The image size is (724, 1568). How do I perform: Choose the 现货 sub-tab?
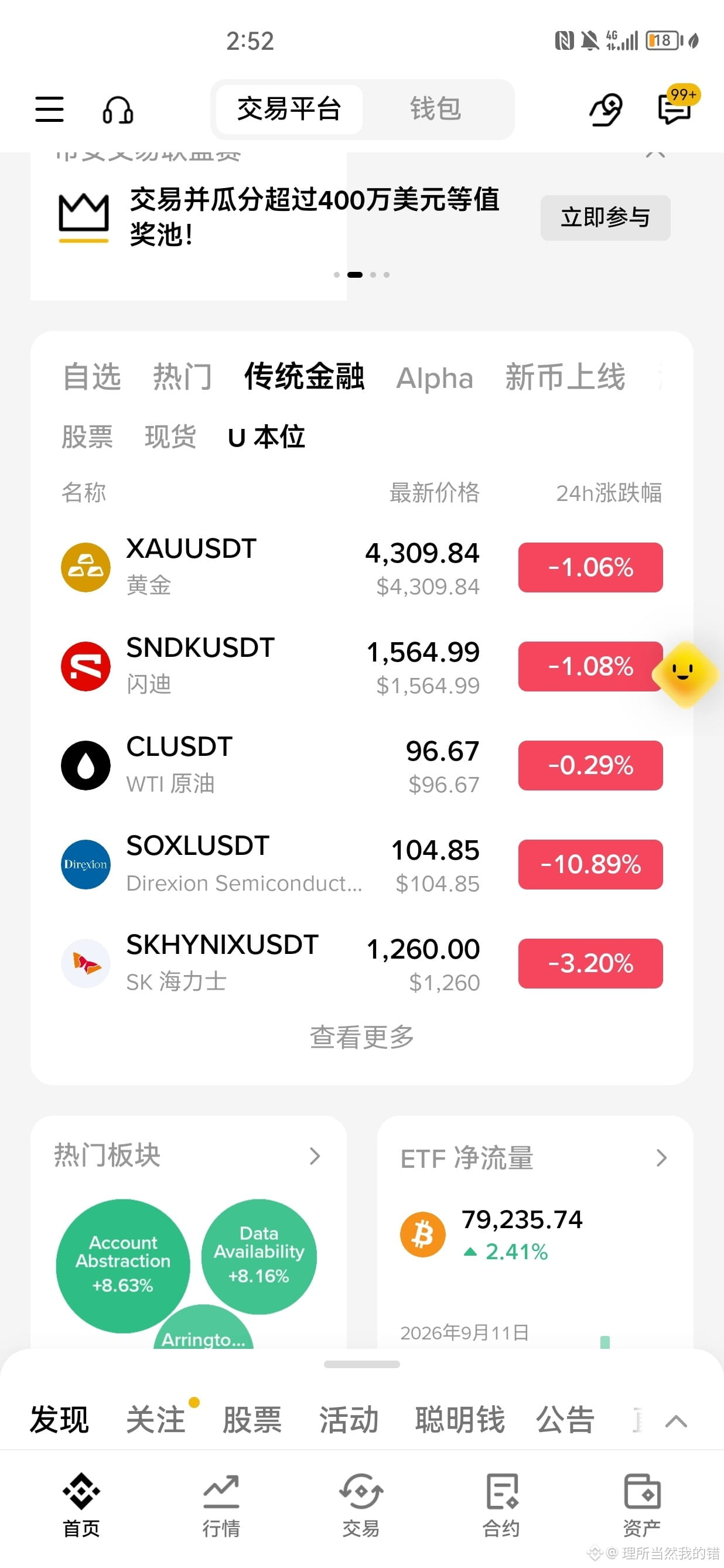pos(170,437)
